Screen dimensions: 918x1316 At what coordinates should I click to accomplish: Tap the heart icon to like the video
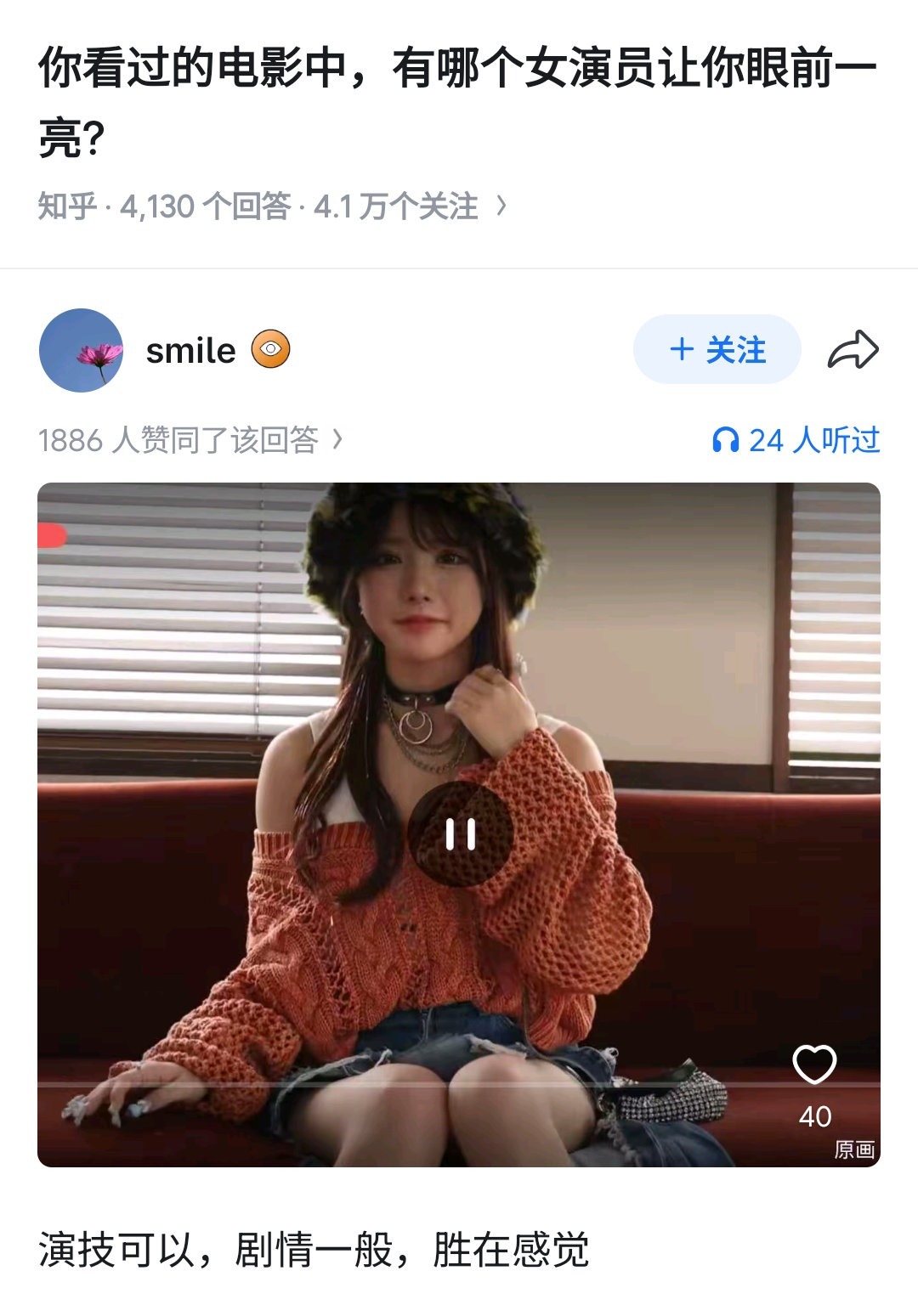(815, 1062)
